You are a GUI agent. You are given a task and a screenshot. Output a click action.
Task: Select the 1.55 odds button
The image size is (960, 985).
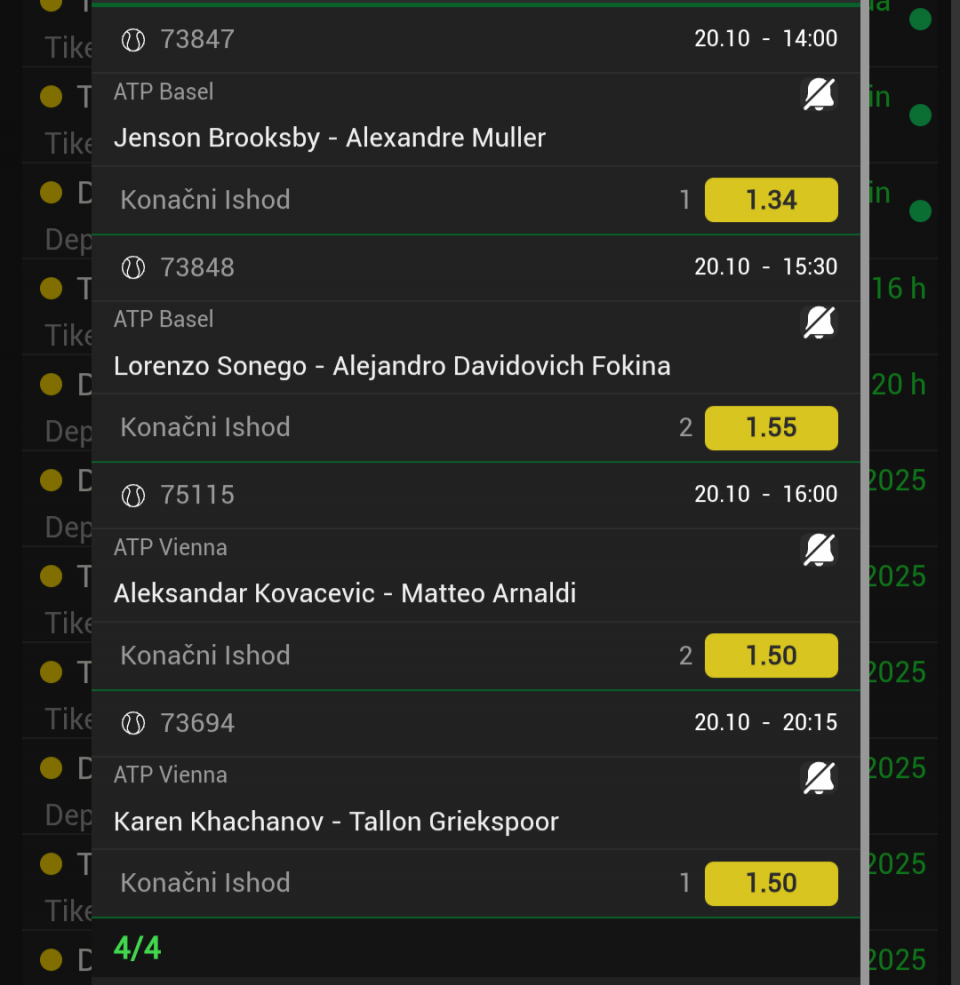771,428
